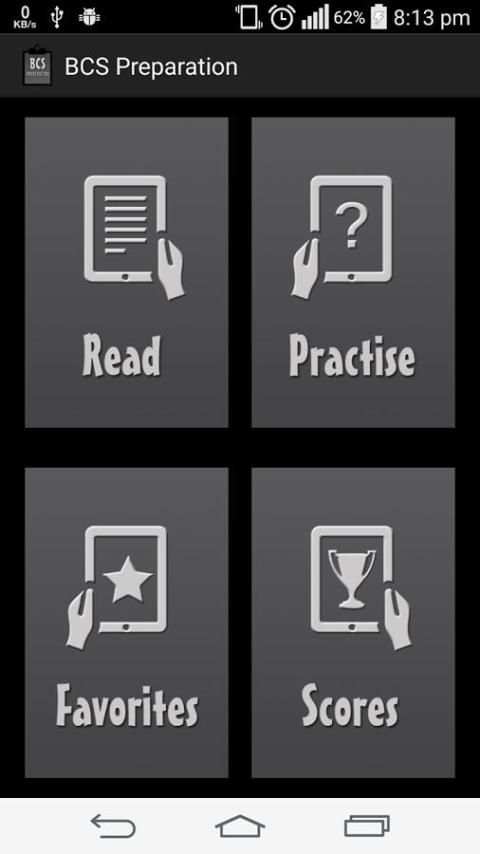Start the Practise section
The image size is (480, 854).
[353, 272]
